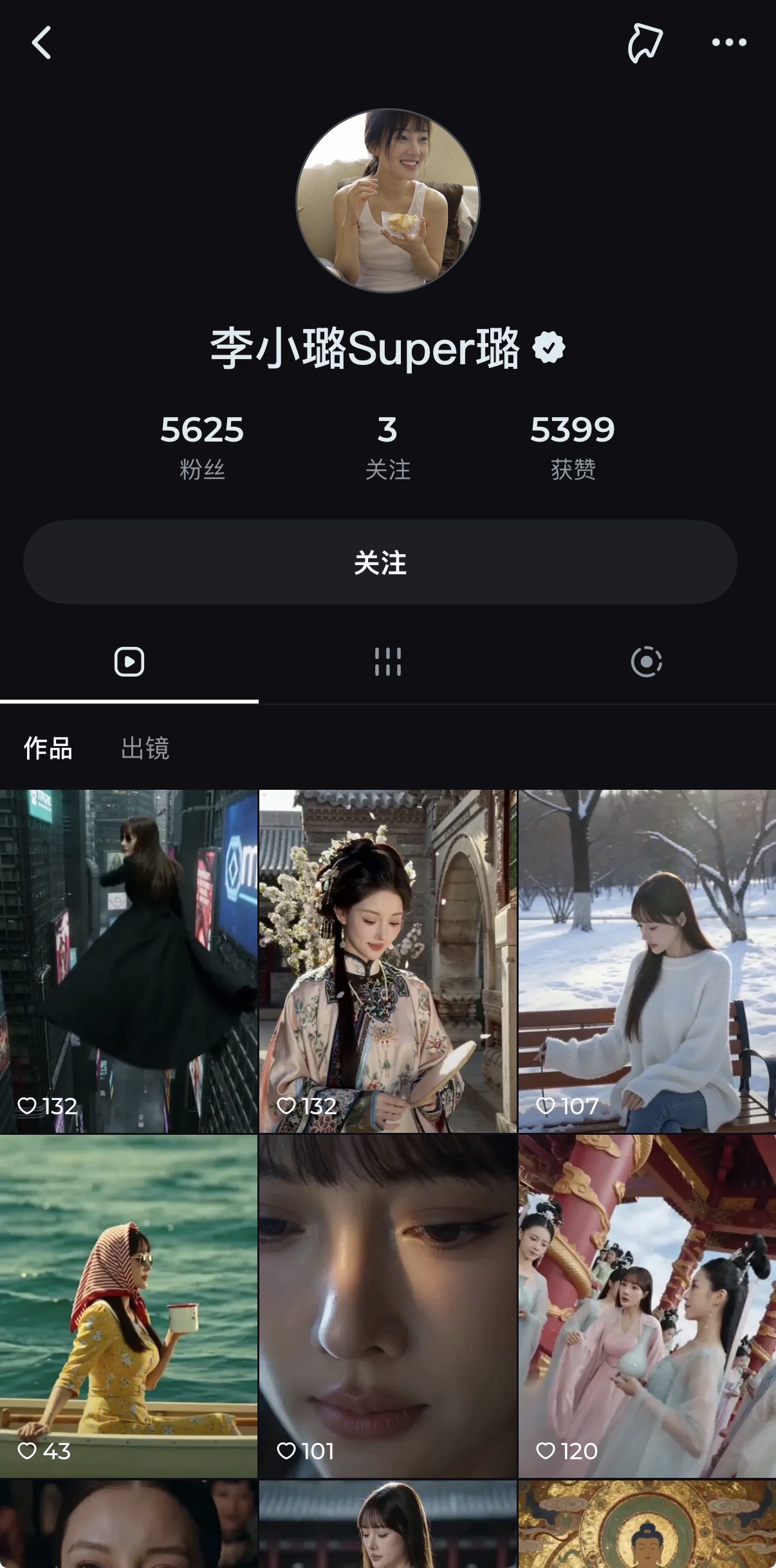Switch to the grid dots tab
Screen dimensions: 776x1568
(387, 662)
